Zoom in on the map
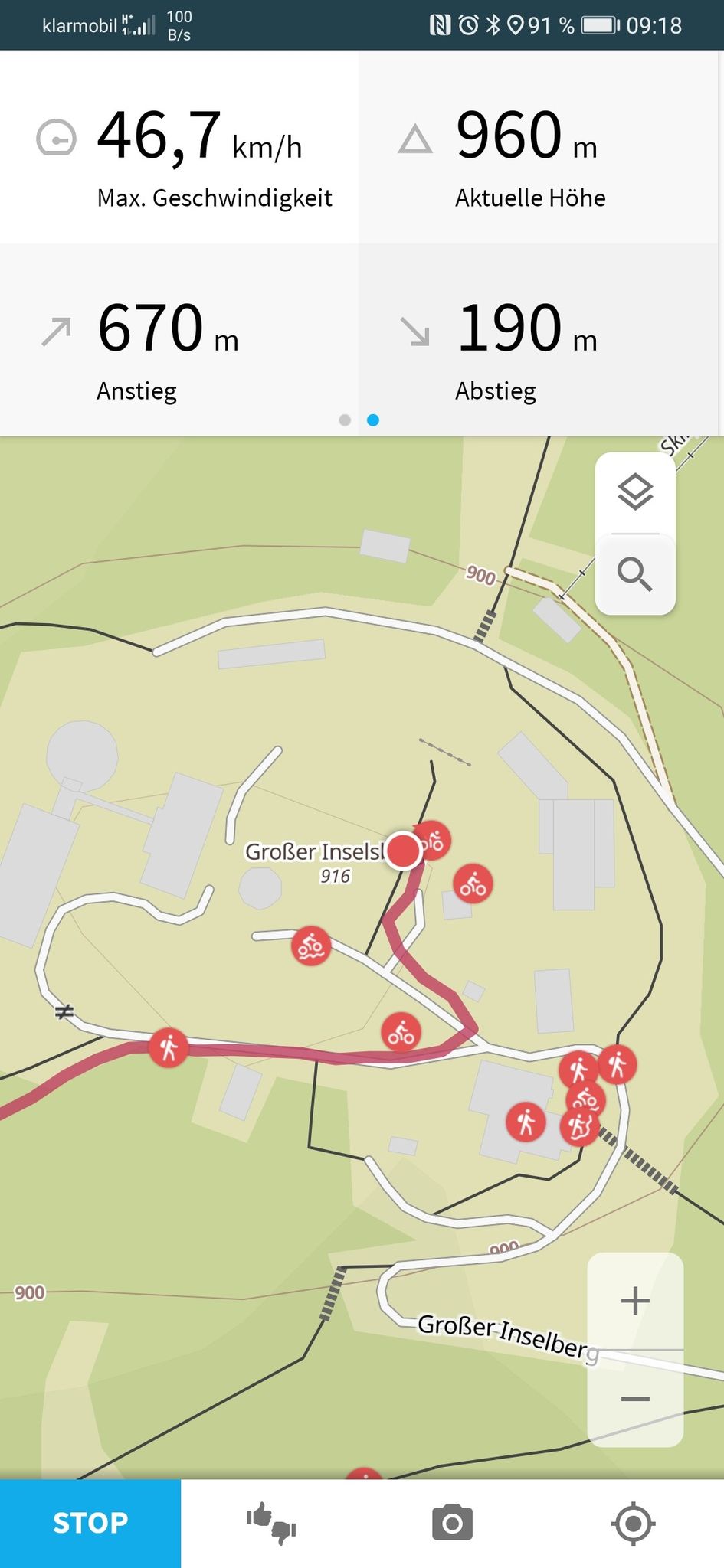The width and height of the screenshot is (724, 1568). point(635,1301)
